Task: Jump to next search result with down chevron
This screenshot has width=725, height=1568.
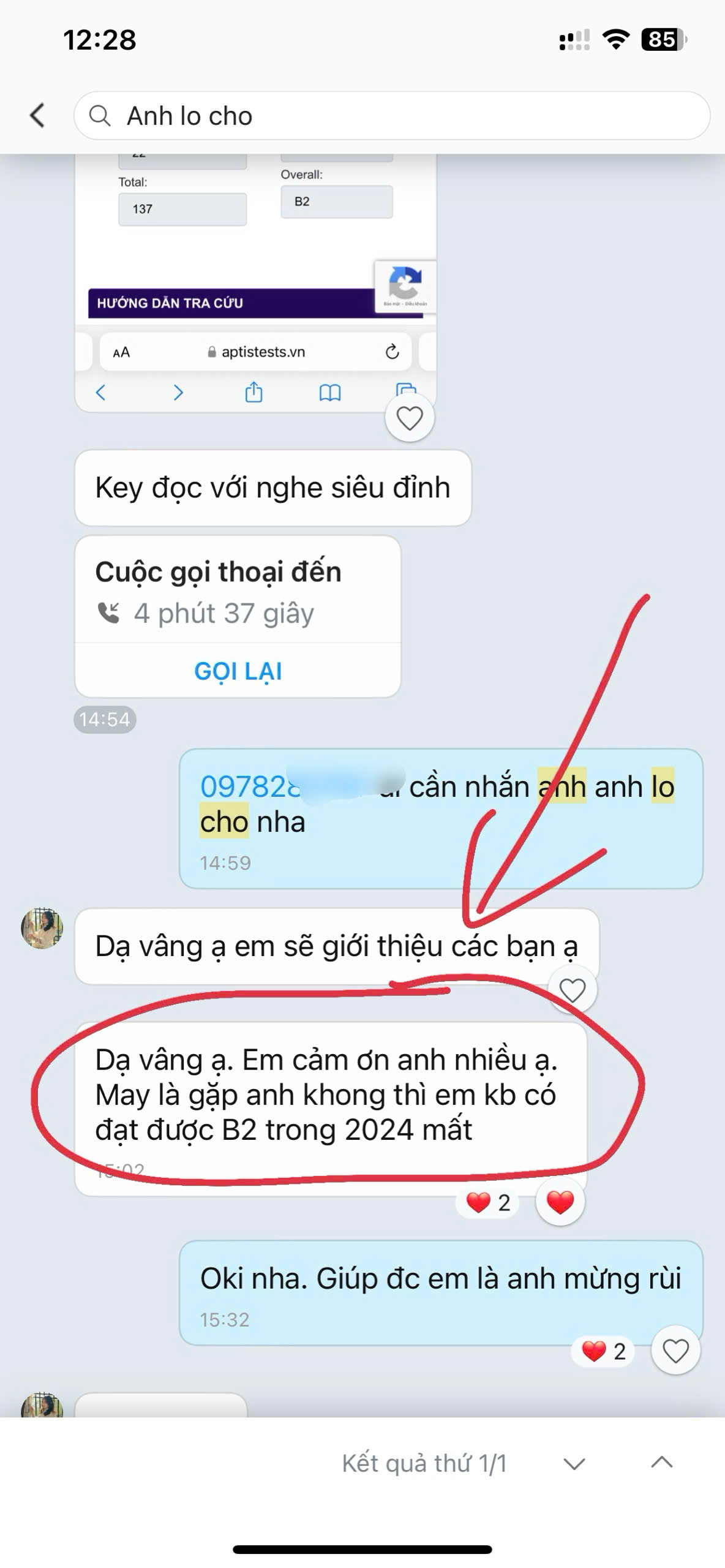Action: click(574, 1464)
